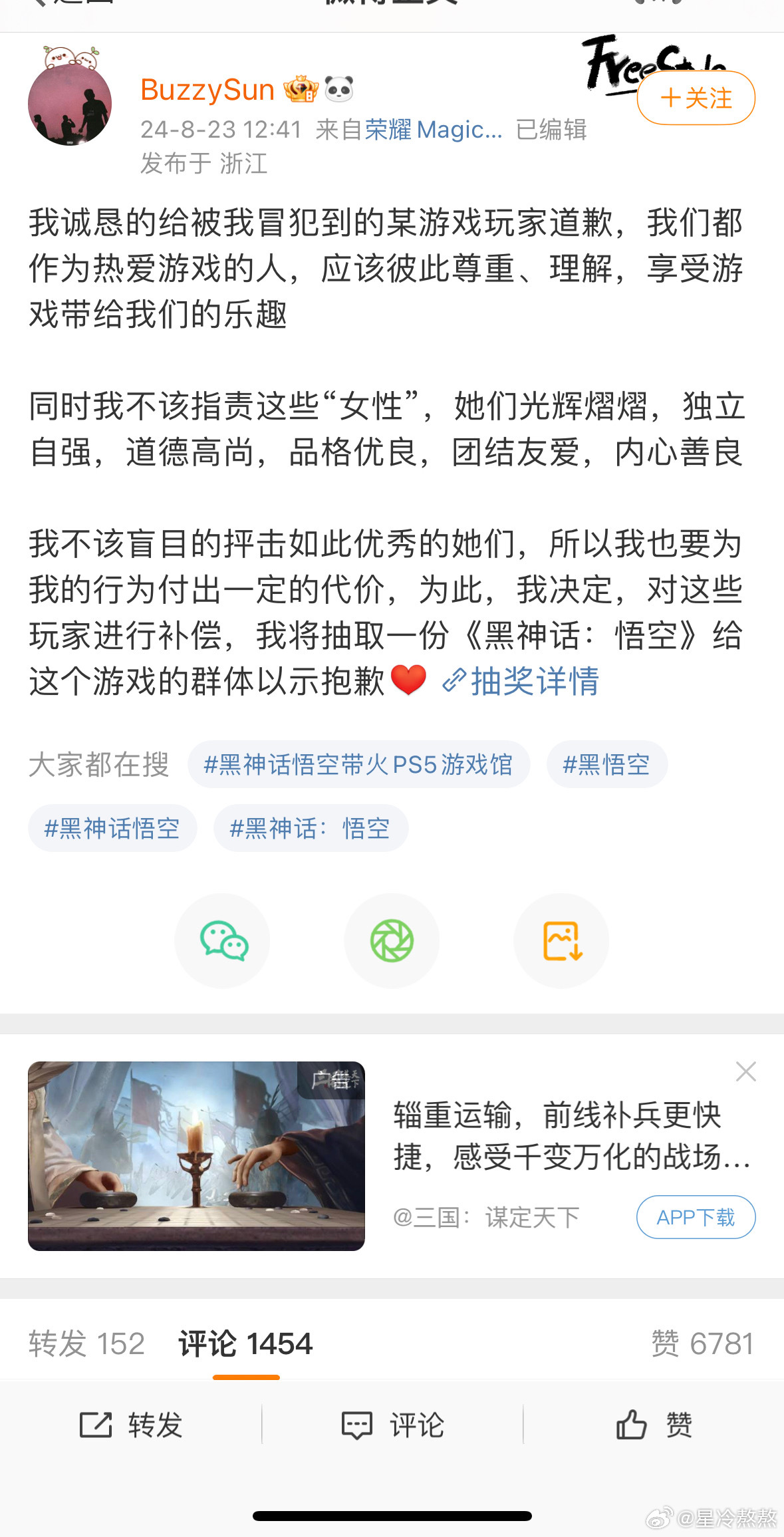The height and width of the screenshot is (1537, 784).
Task: Select the #黑神话：悟空 topic chip
Action: point(310,829)
